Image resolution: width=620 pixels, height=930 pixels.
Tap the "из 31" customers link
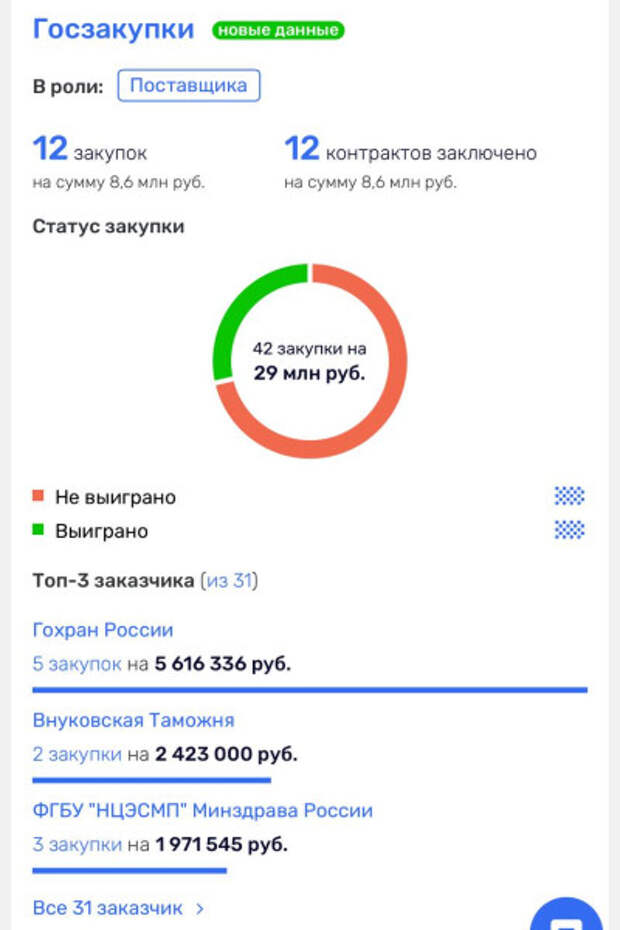[x=230, y=580]
